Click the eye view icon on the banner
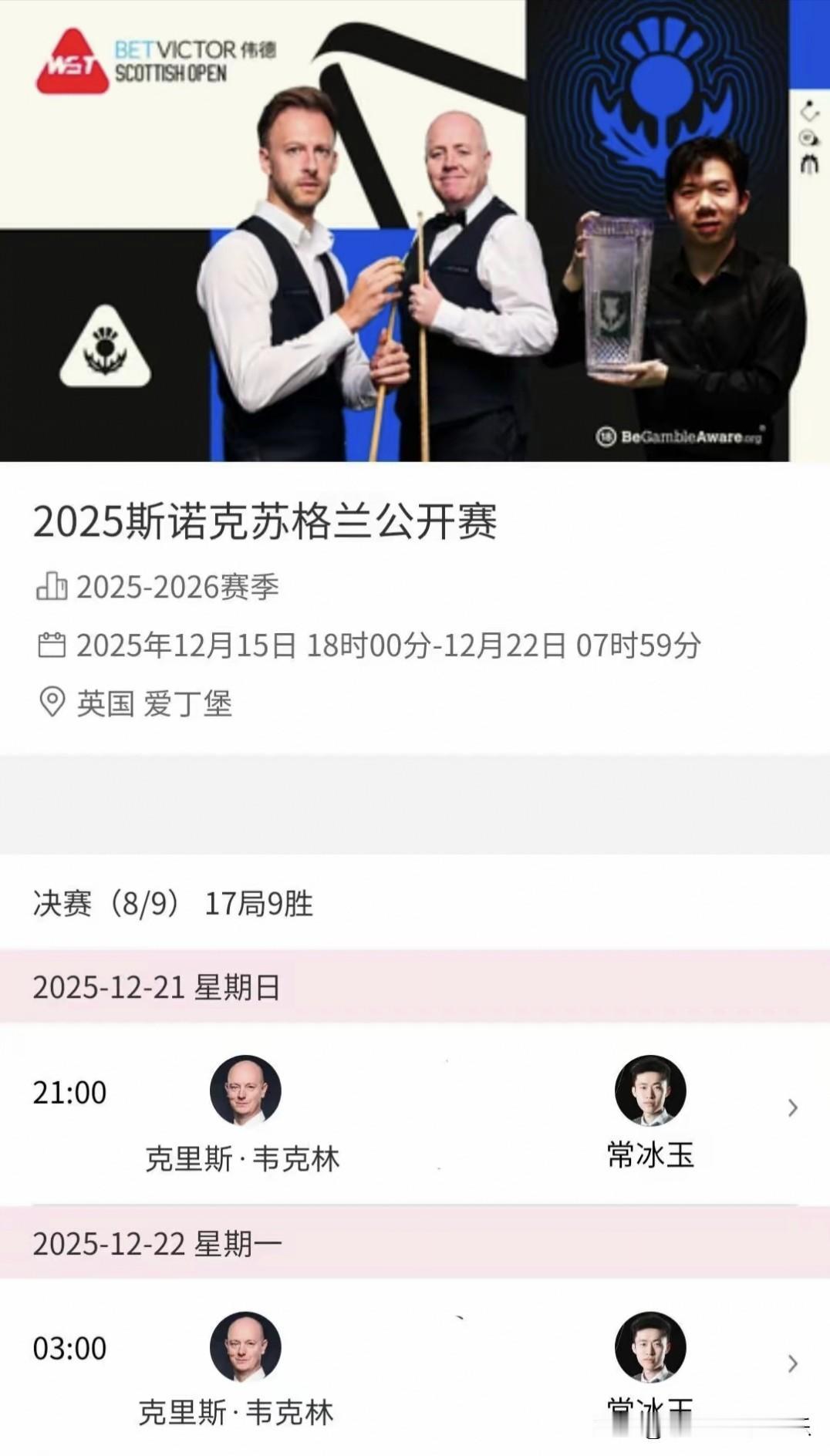Viewport: 830px width, 1456px height. 808,136
